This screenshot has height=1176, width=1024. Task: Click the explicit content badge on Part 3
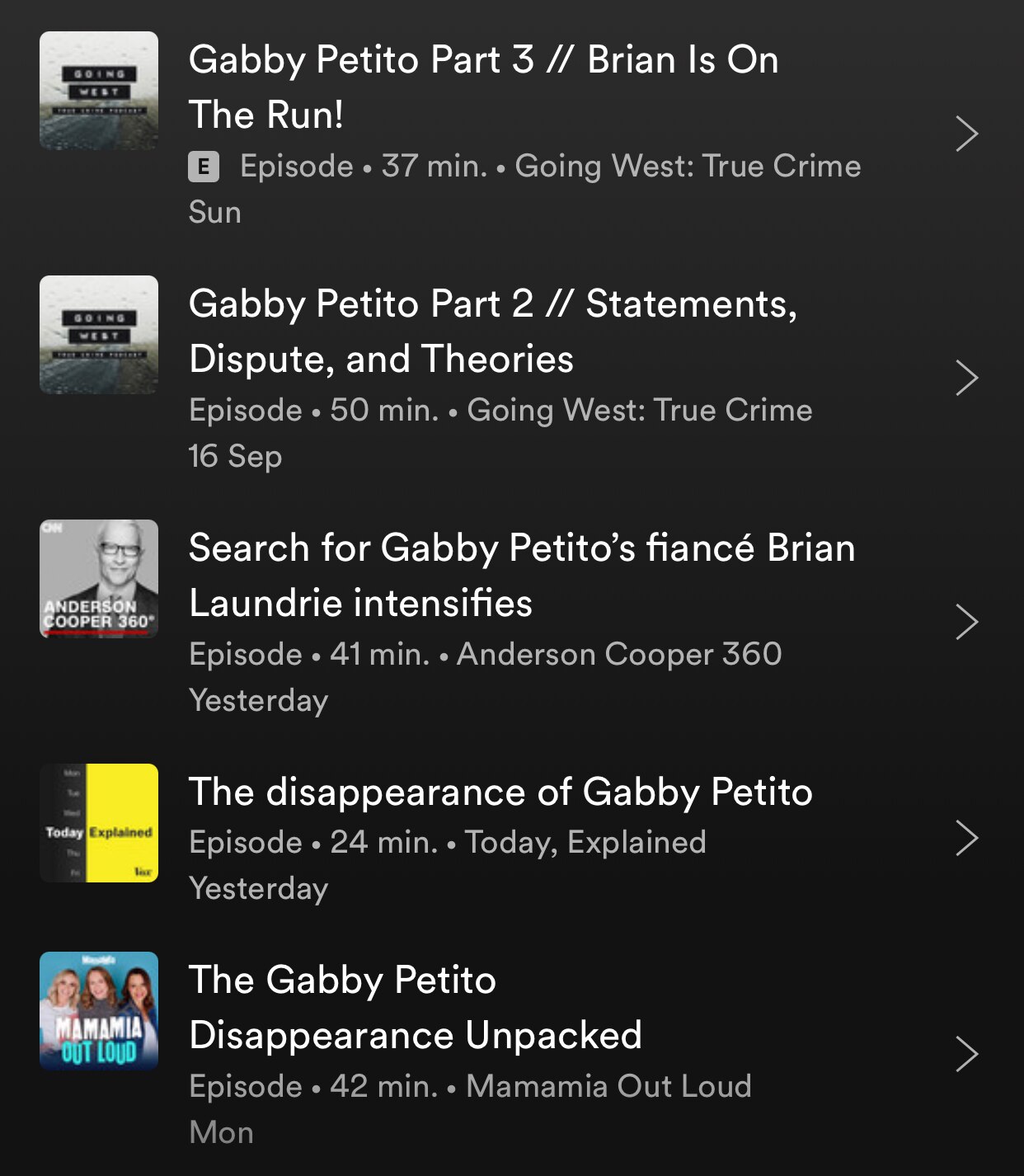pyautogui.click(x=205, y=167)
